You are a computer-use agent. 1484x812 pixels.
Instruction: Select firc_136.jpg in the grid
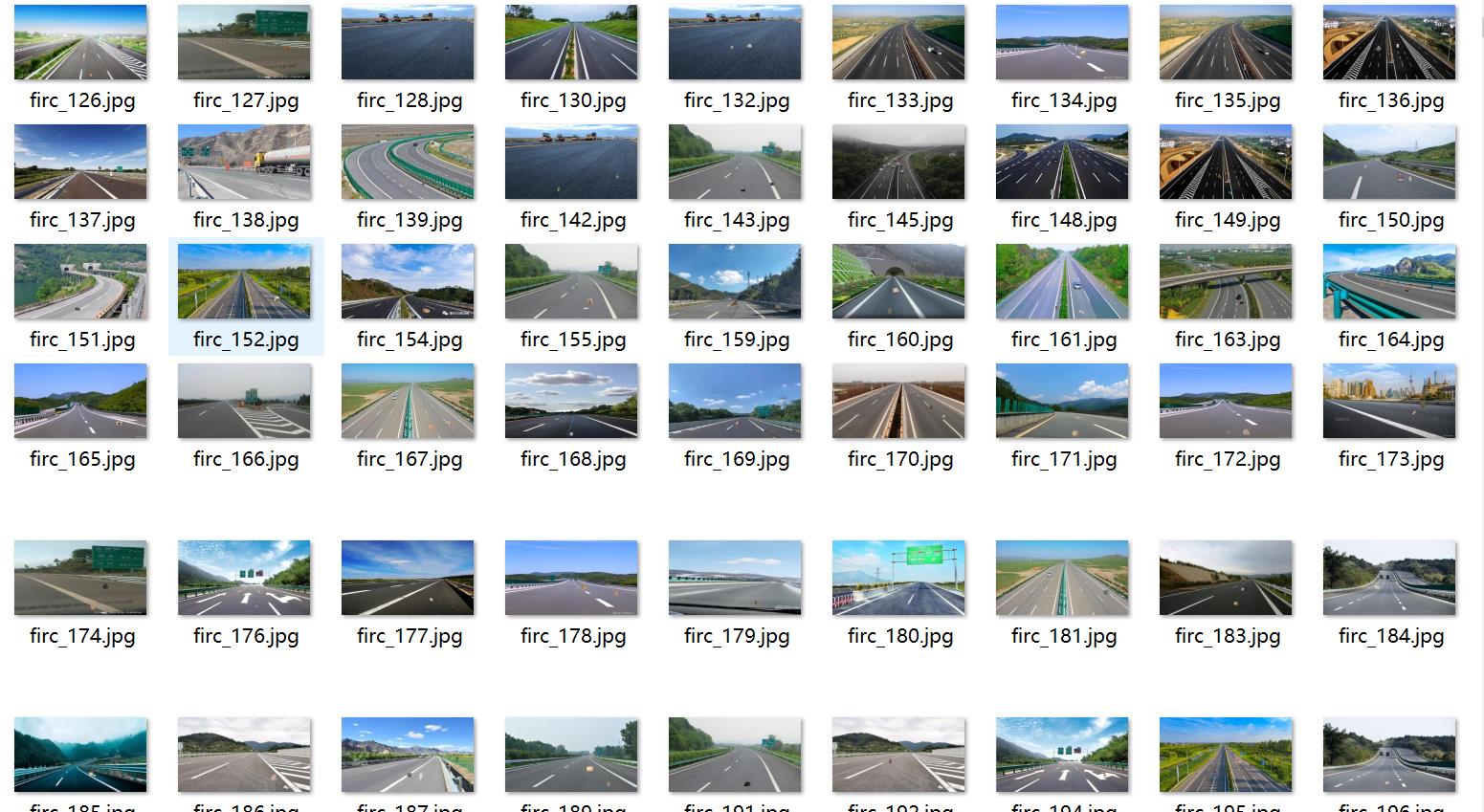(1390, 43)
